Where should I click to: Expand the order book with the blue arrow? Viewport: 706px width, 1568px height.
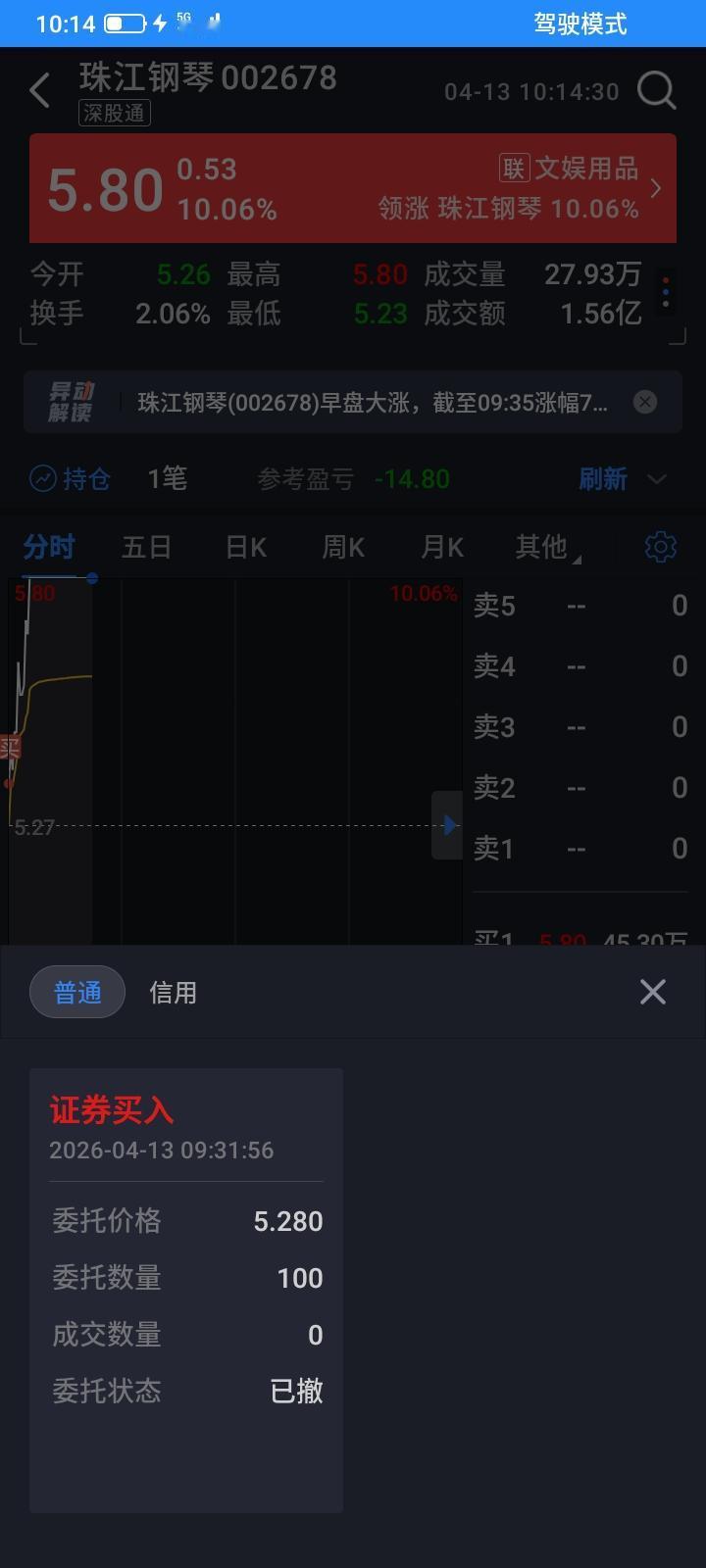(x=448, y=825)
